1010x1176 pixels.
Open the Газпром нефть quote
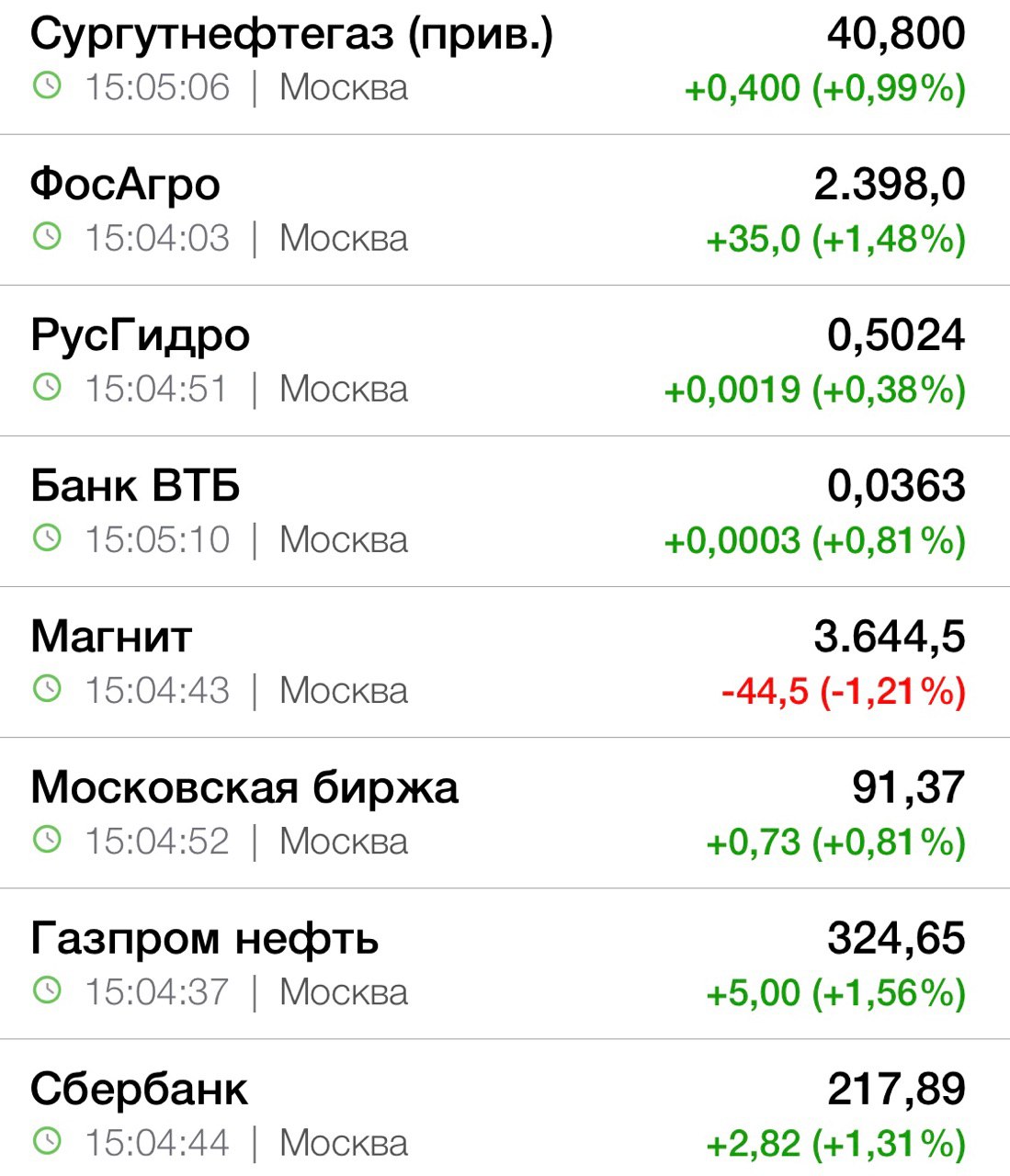point(204,939)
